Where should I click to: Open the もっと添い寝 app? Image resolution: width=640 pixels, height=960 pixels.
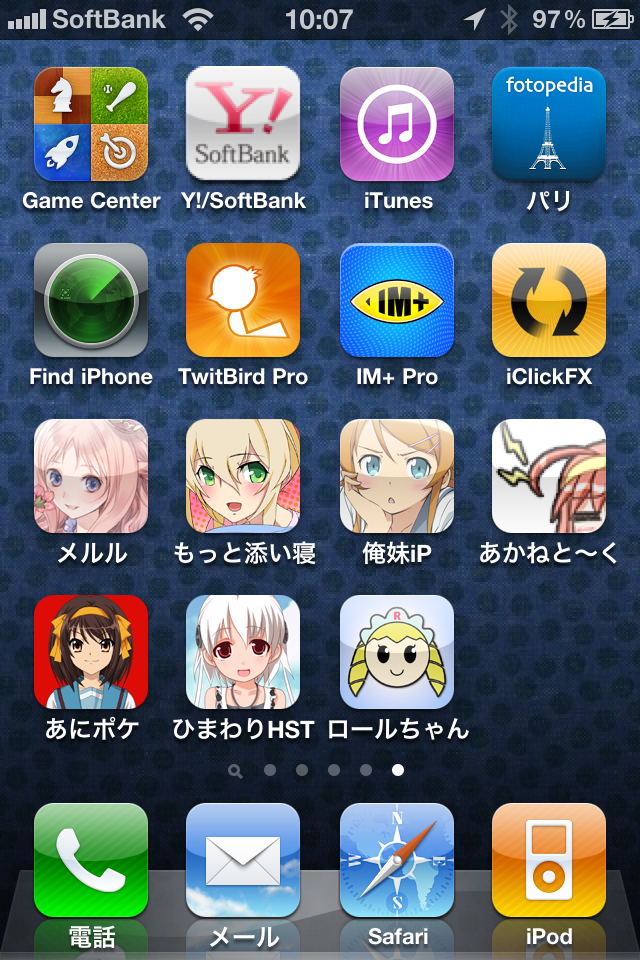click(x=243, y=476)
